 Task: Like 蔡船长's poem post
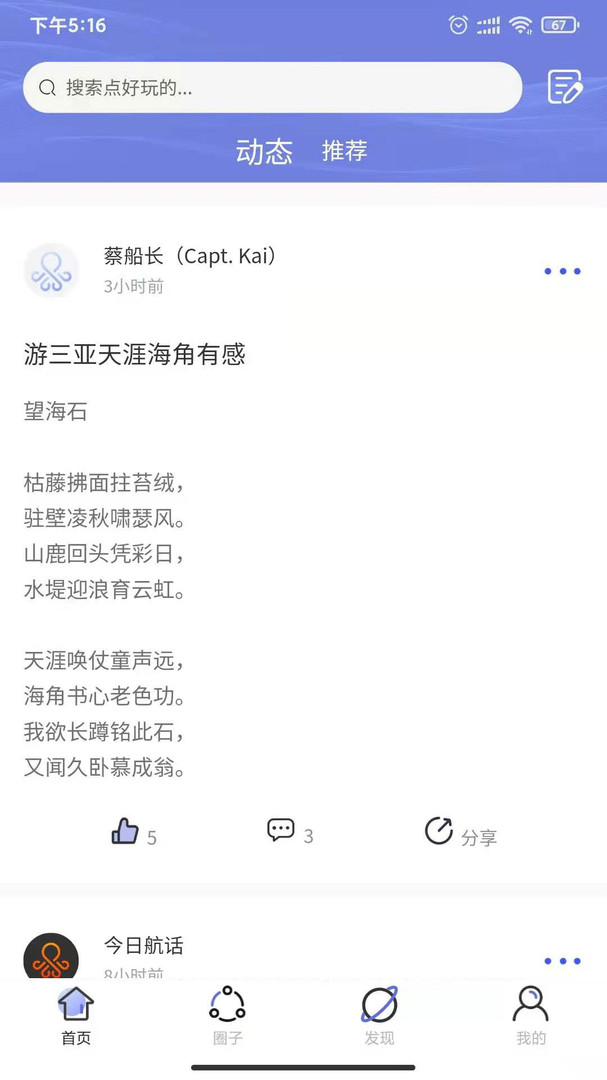point(126,832)
